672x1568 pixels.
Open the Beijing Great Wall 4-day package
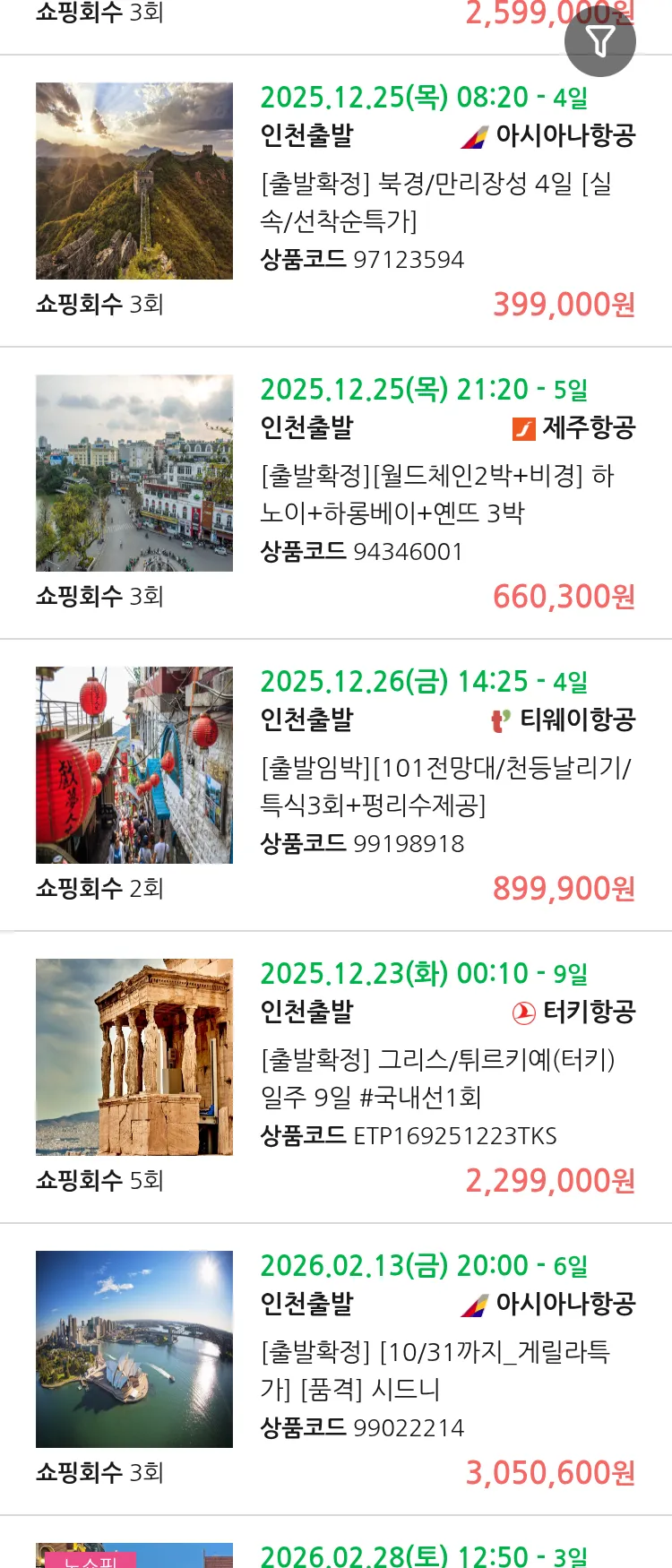click(435, 202)
